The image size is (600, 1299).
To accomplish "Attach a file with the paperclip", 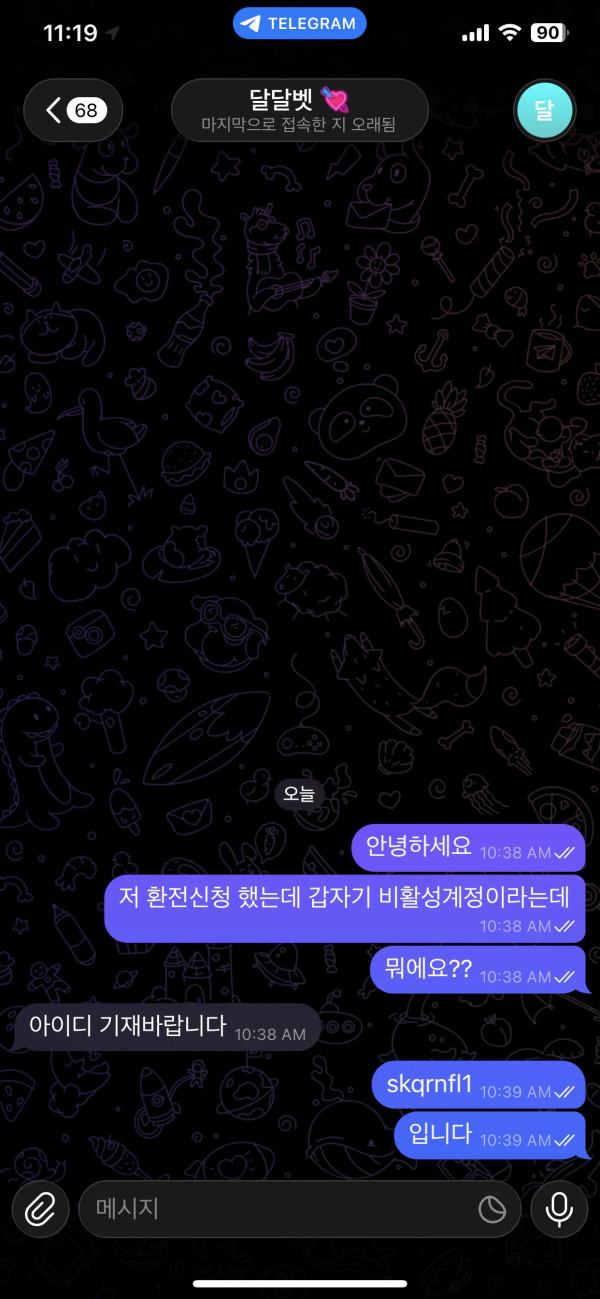I will coord(41,1209).
